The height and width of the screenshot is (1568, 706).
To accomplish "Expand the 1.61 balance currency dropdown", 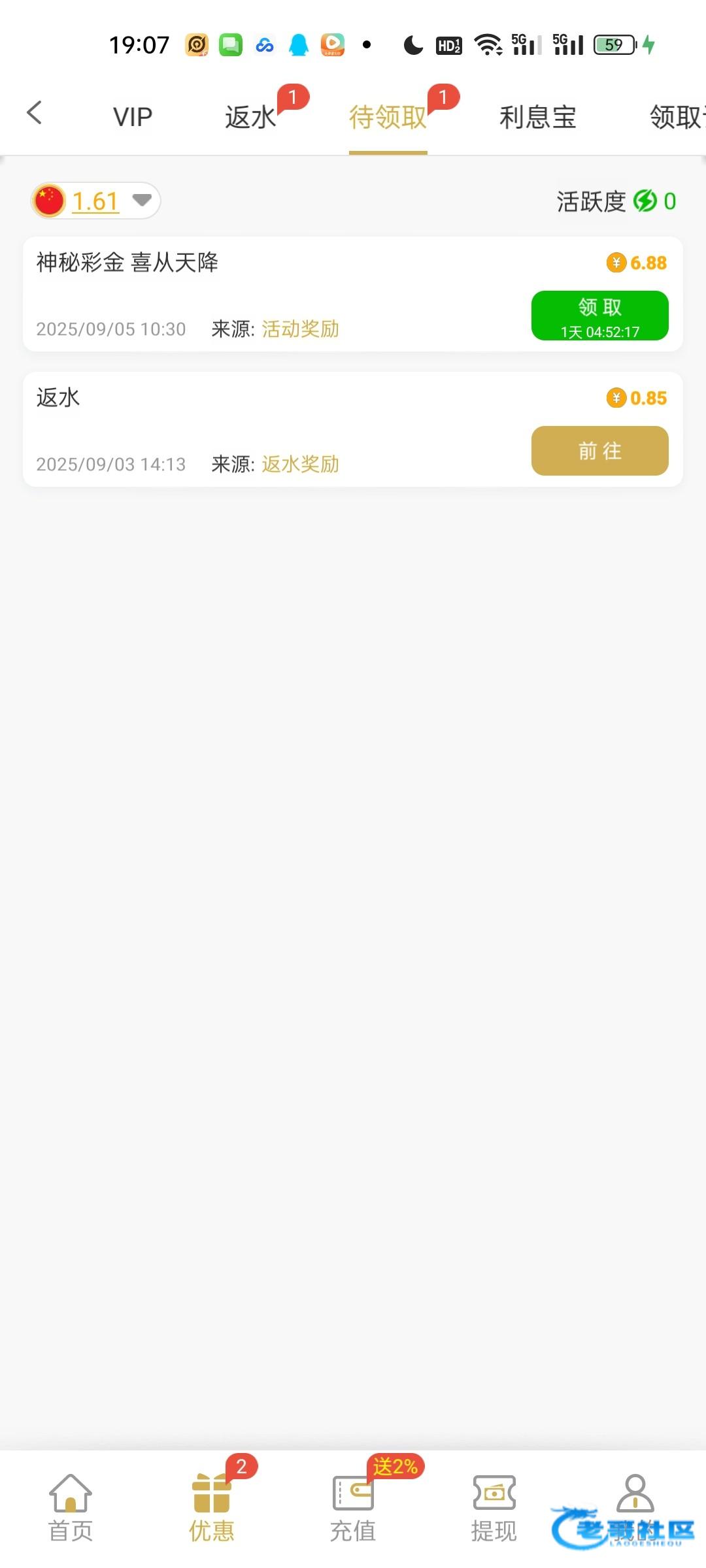I will (x=142, y=200).
